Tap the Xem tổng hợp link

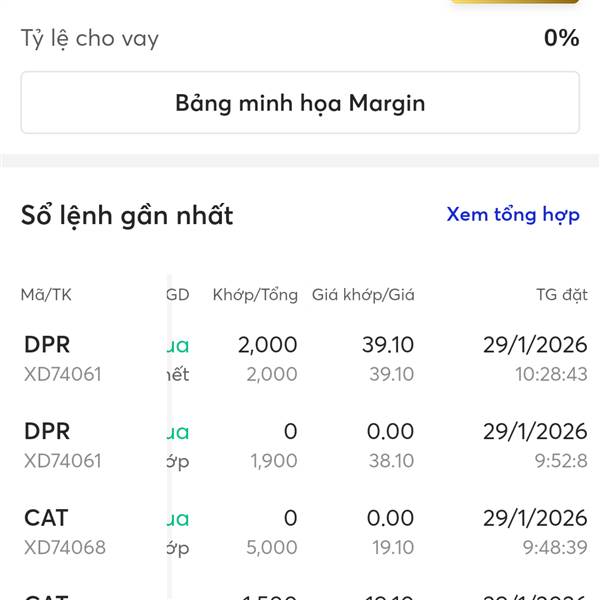(x=513, y=215)
